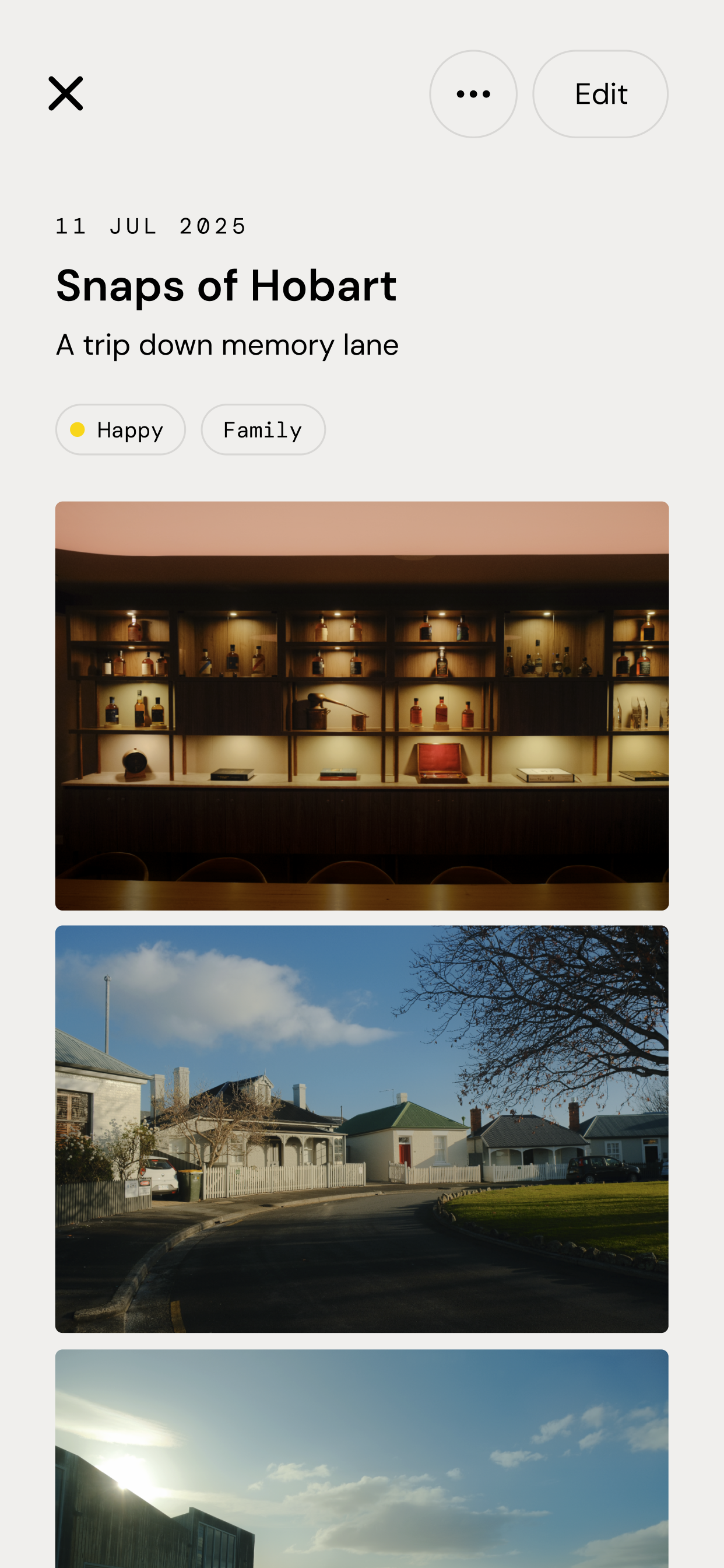Open the Family tag filter
This screenshot has width=724, height=1568.
263,429
